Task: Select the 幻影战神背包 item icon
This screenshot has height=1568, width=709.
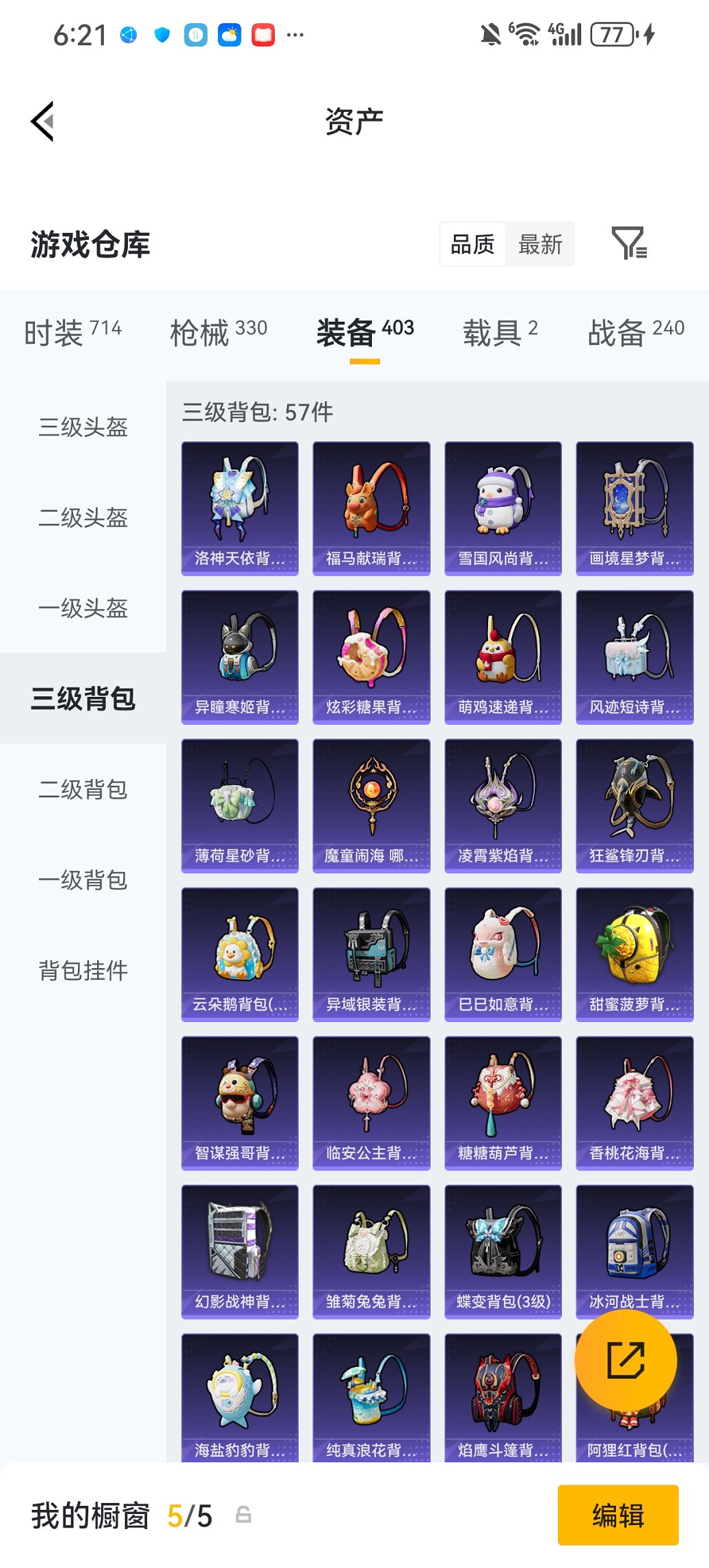Action: point(239,1252)
